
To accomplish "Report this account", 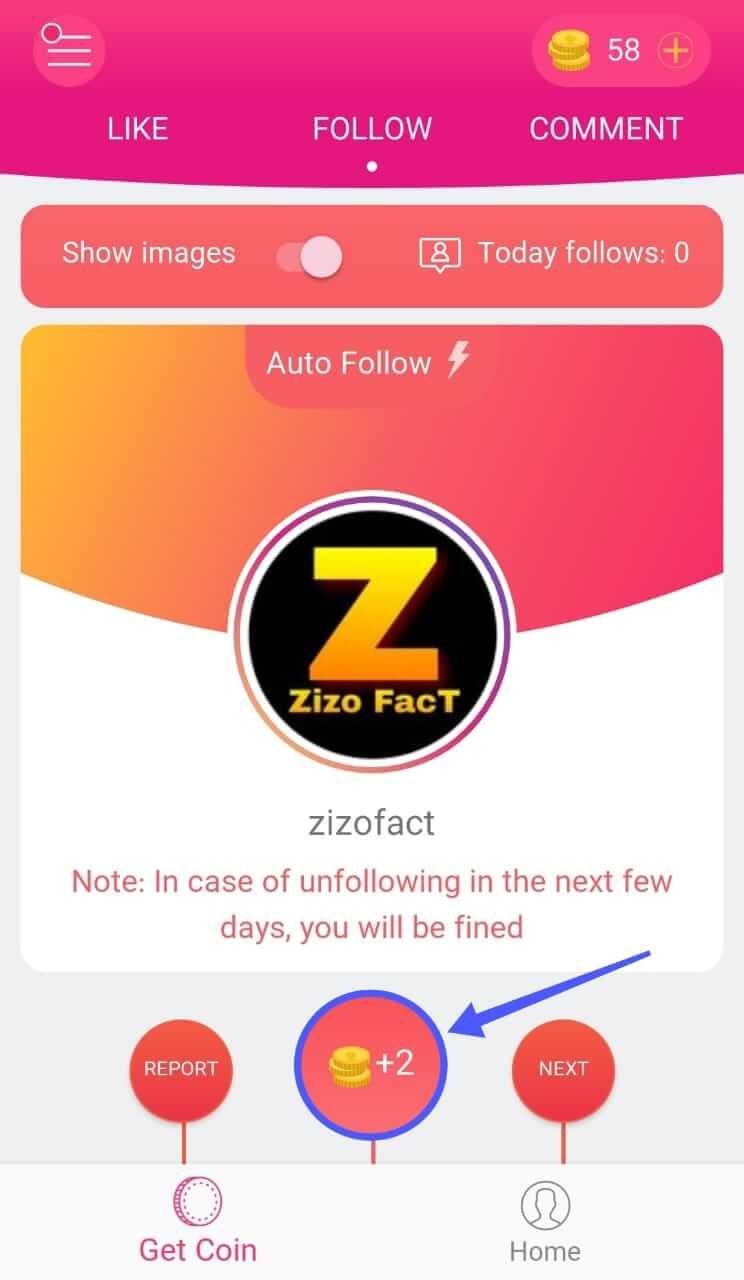I will click(x=181, y=1069).
